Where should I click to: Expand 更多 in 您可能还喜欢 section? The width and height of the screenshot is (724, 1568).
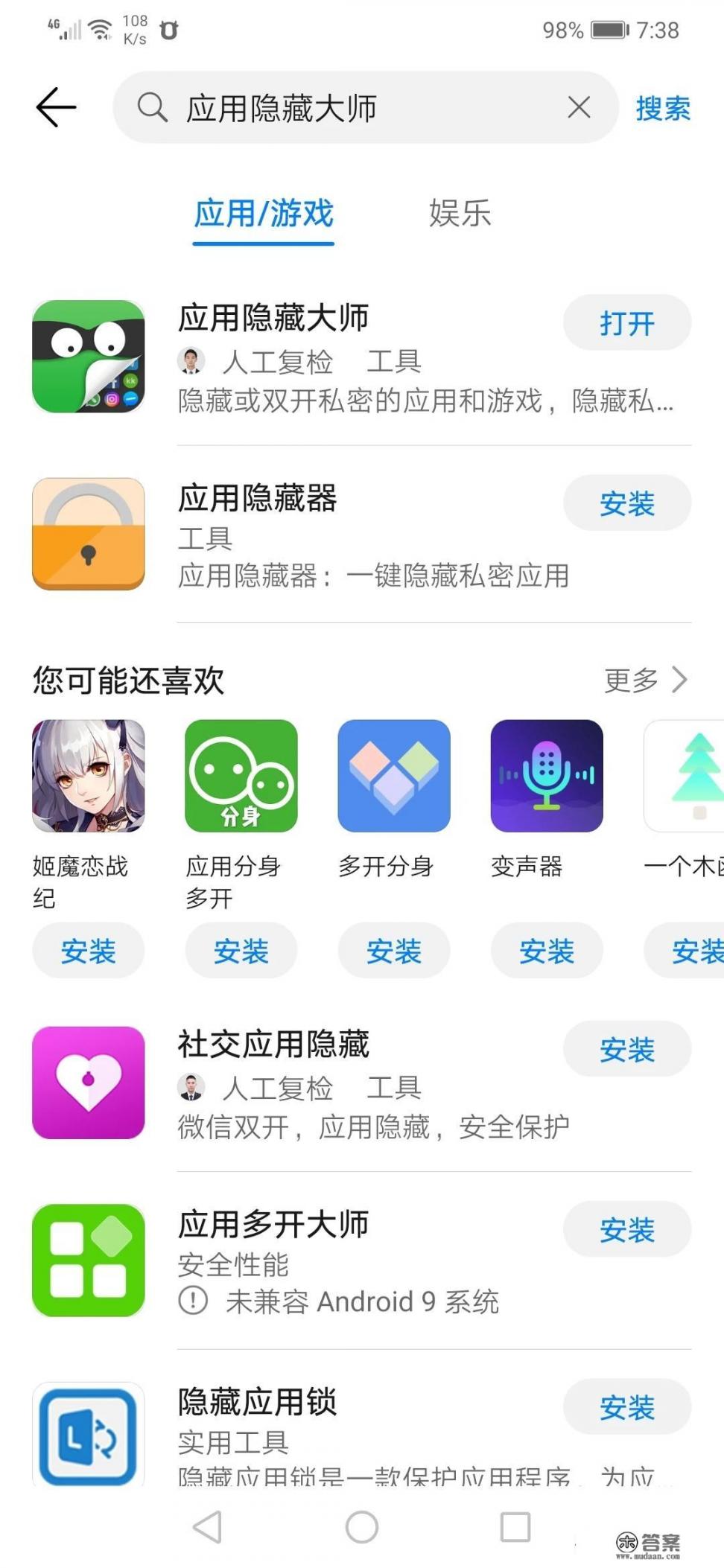click(647, 680)
